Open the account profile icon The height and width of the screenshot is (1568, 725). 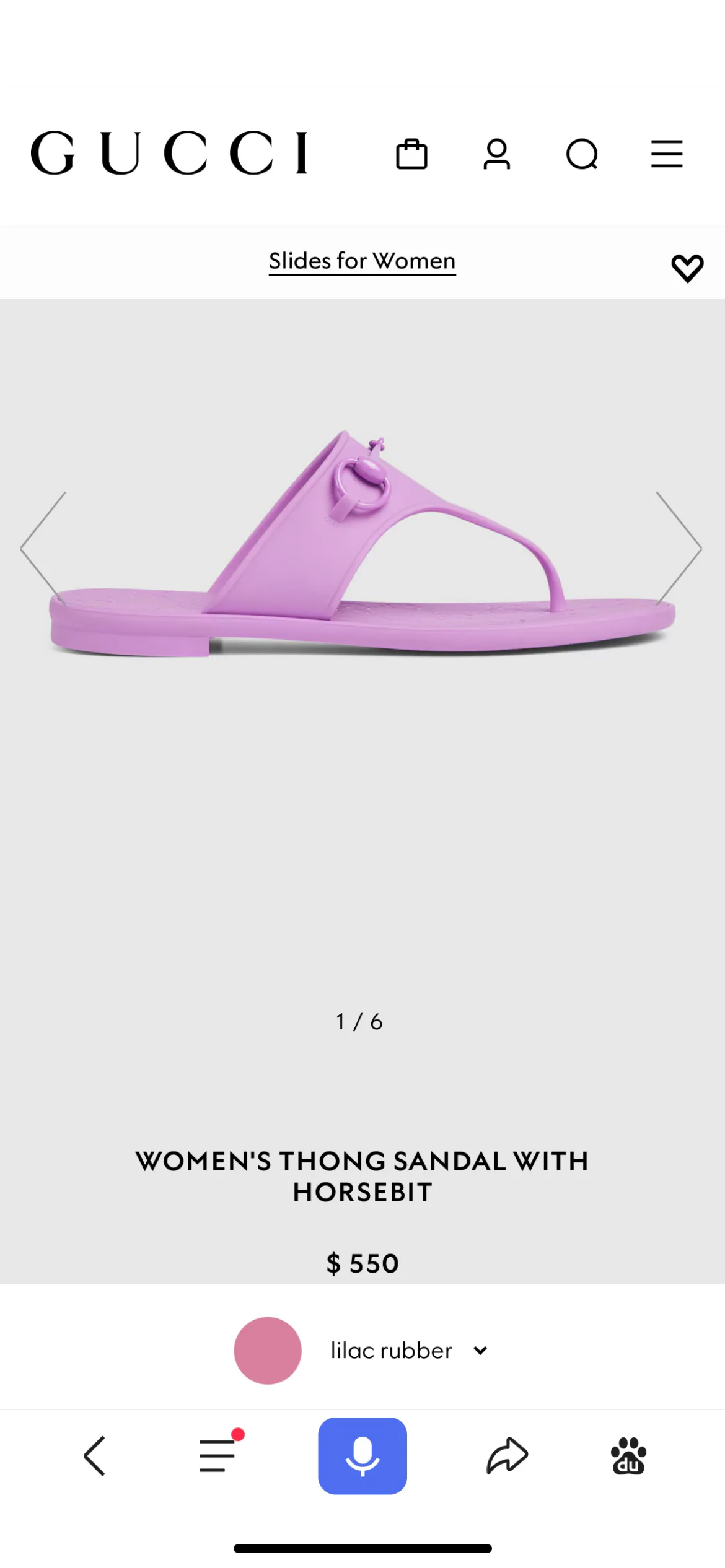click(x=497, y=154)
